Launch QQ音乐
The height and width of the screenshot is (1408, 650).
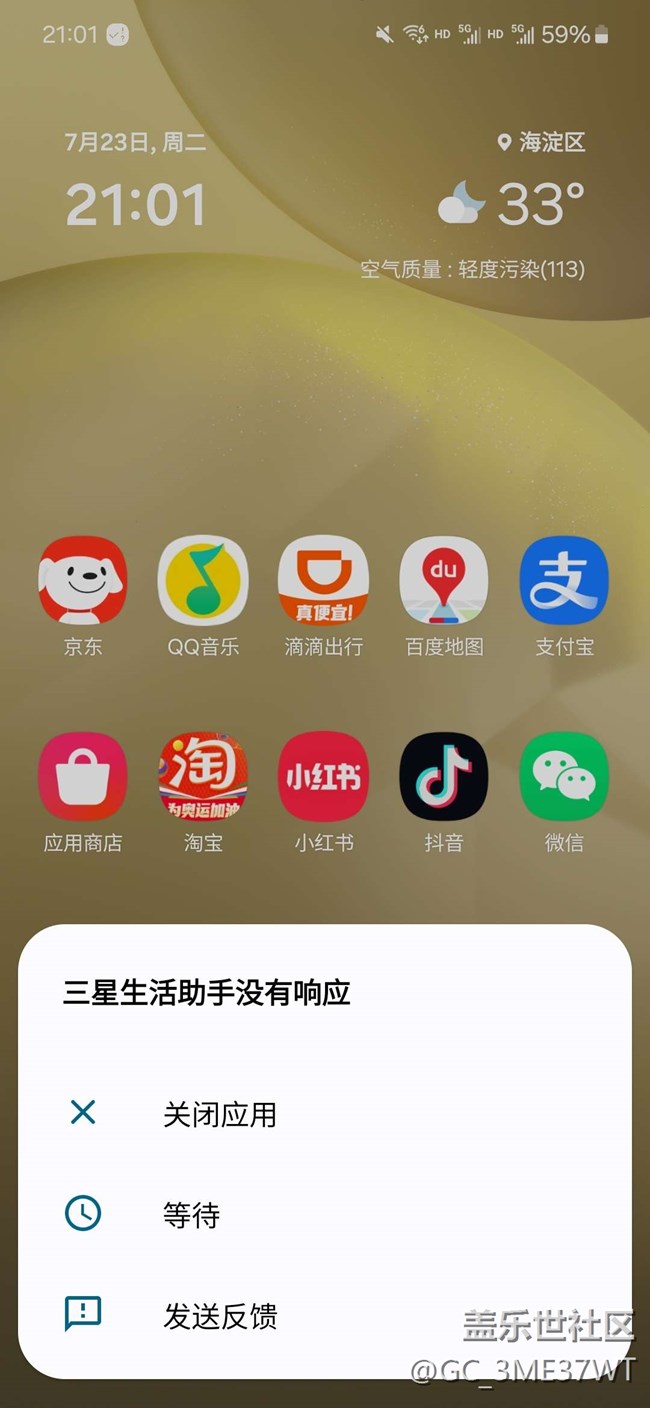203,582
